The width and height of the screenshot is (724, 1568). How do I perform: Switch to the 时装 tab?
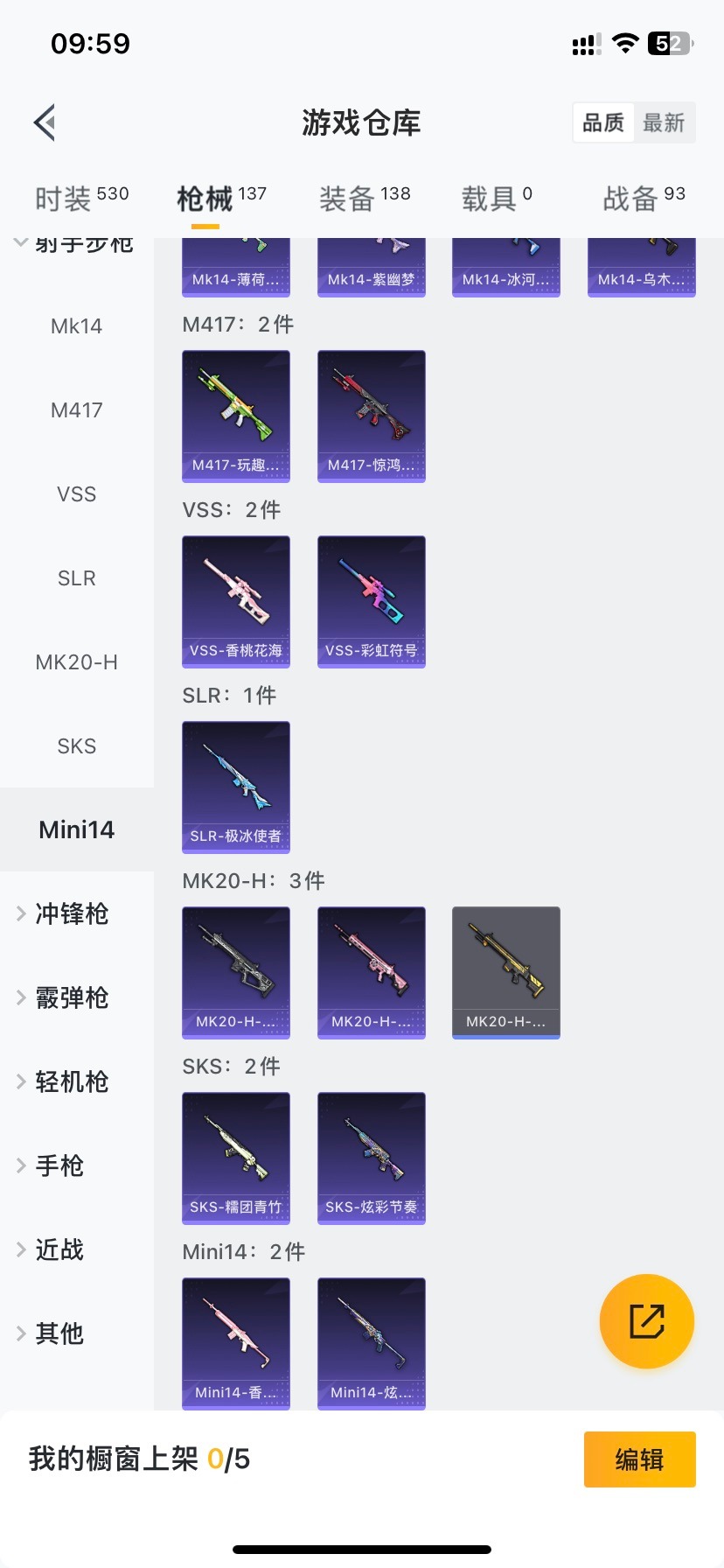(81, 199)
